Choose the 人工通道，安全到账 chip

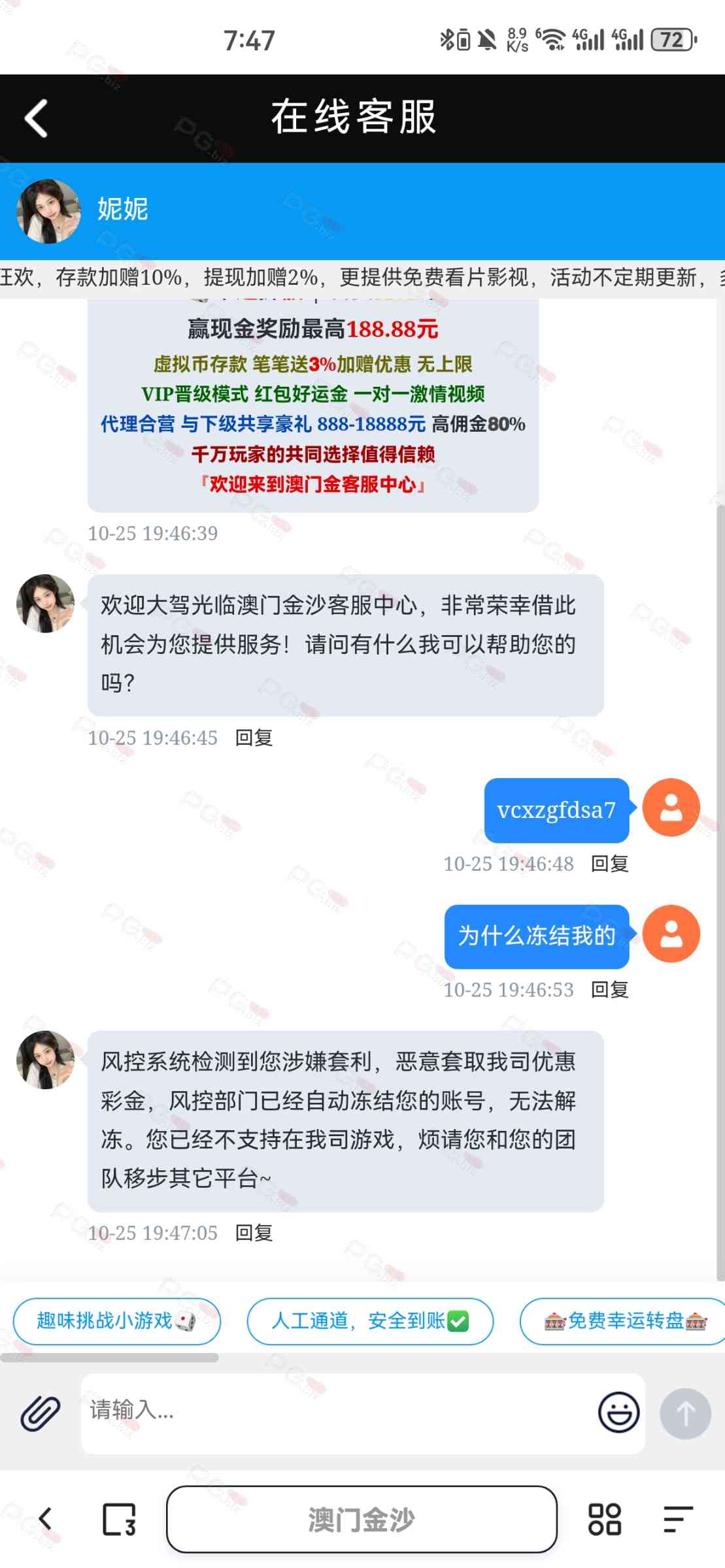point(370,1320)
